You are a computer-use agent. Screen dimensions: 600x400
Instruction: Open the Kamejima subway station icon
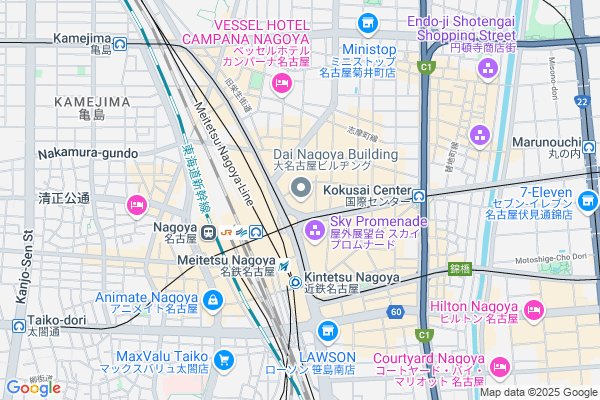tap(120, 43)
